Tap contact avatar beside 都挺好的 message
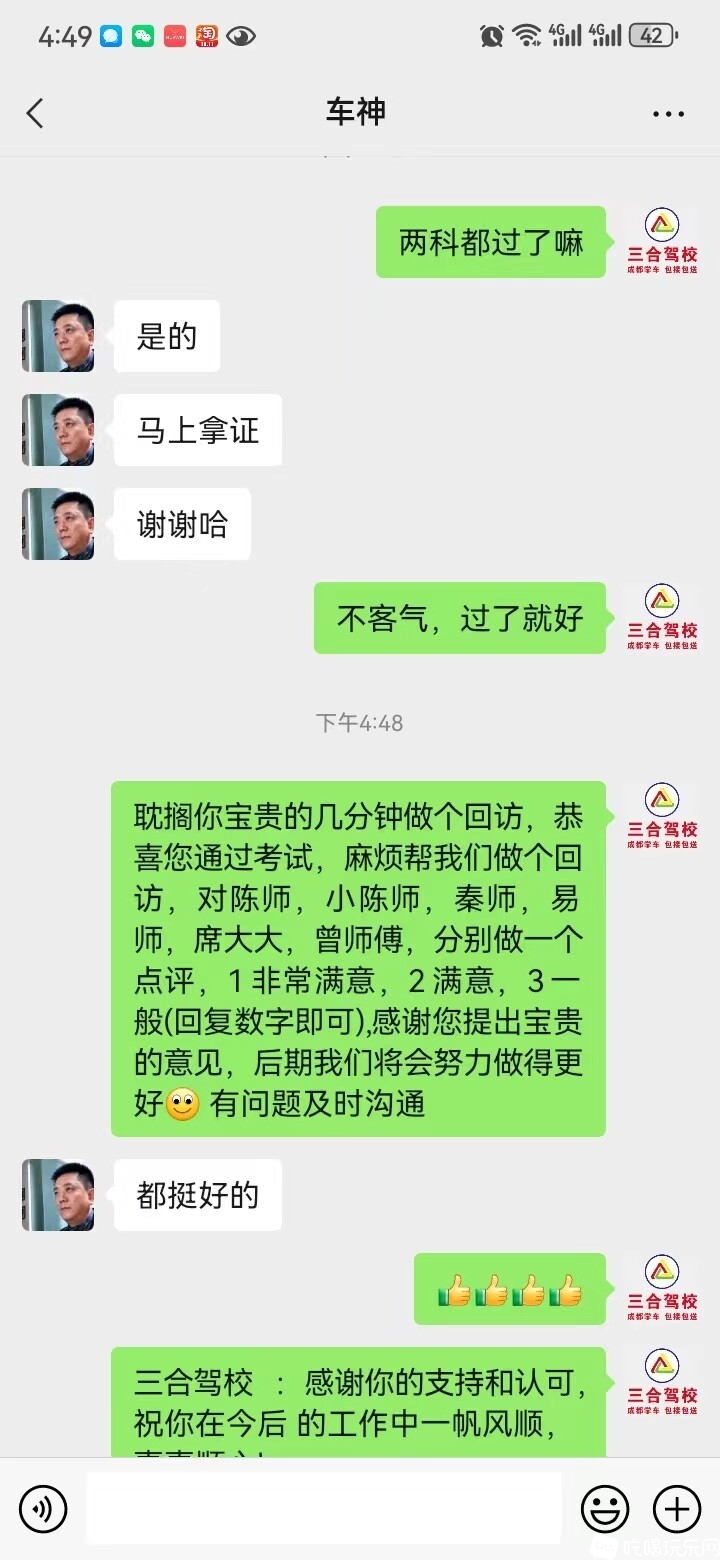This screenshot has width=720, height=1560. (58, 1194)
